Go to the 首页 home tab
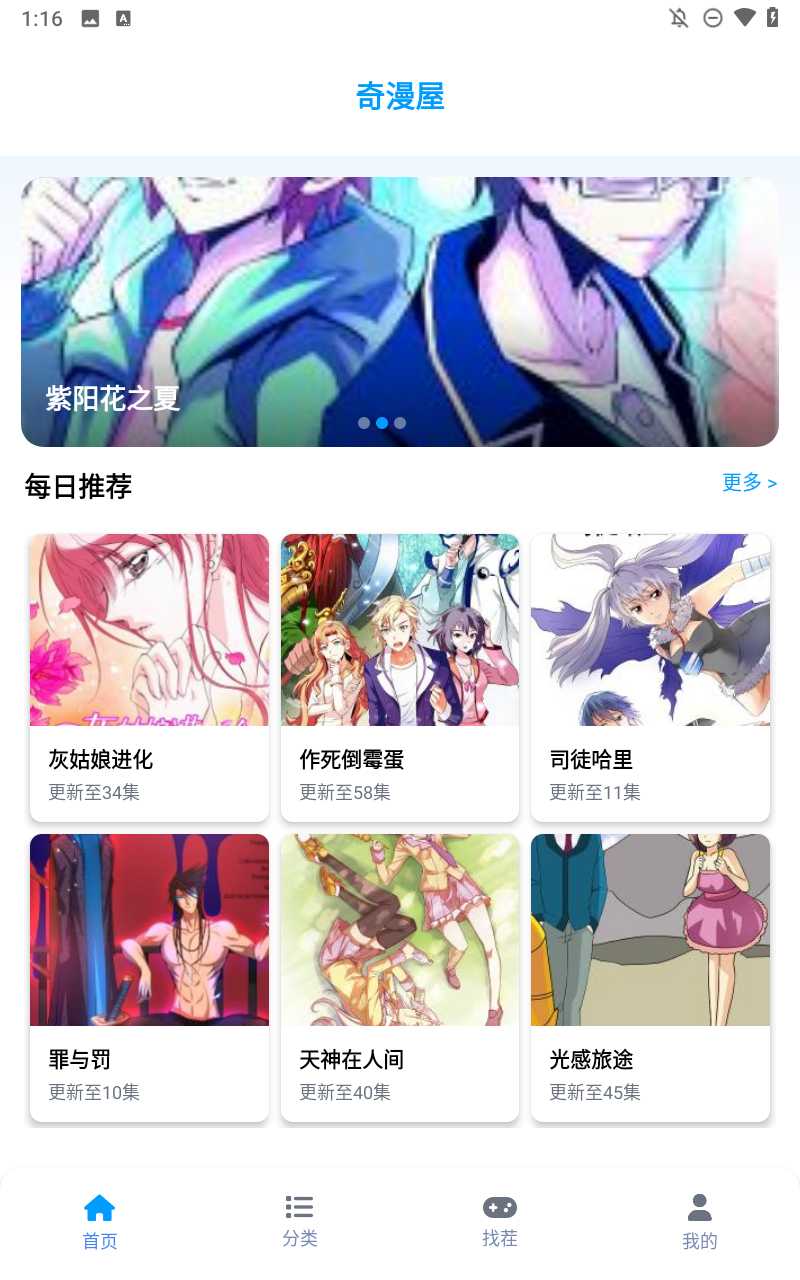800x1280 pixels. pos(100,1221)
